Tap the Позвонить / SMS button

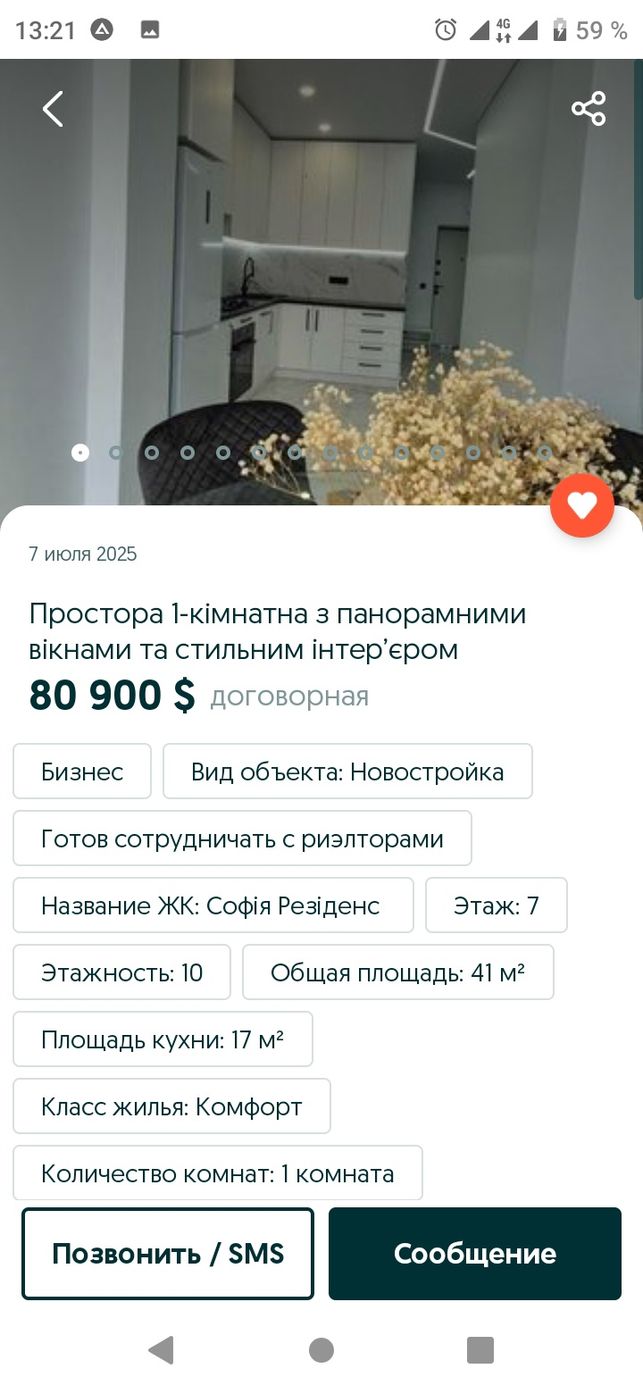click(168, 1254)
